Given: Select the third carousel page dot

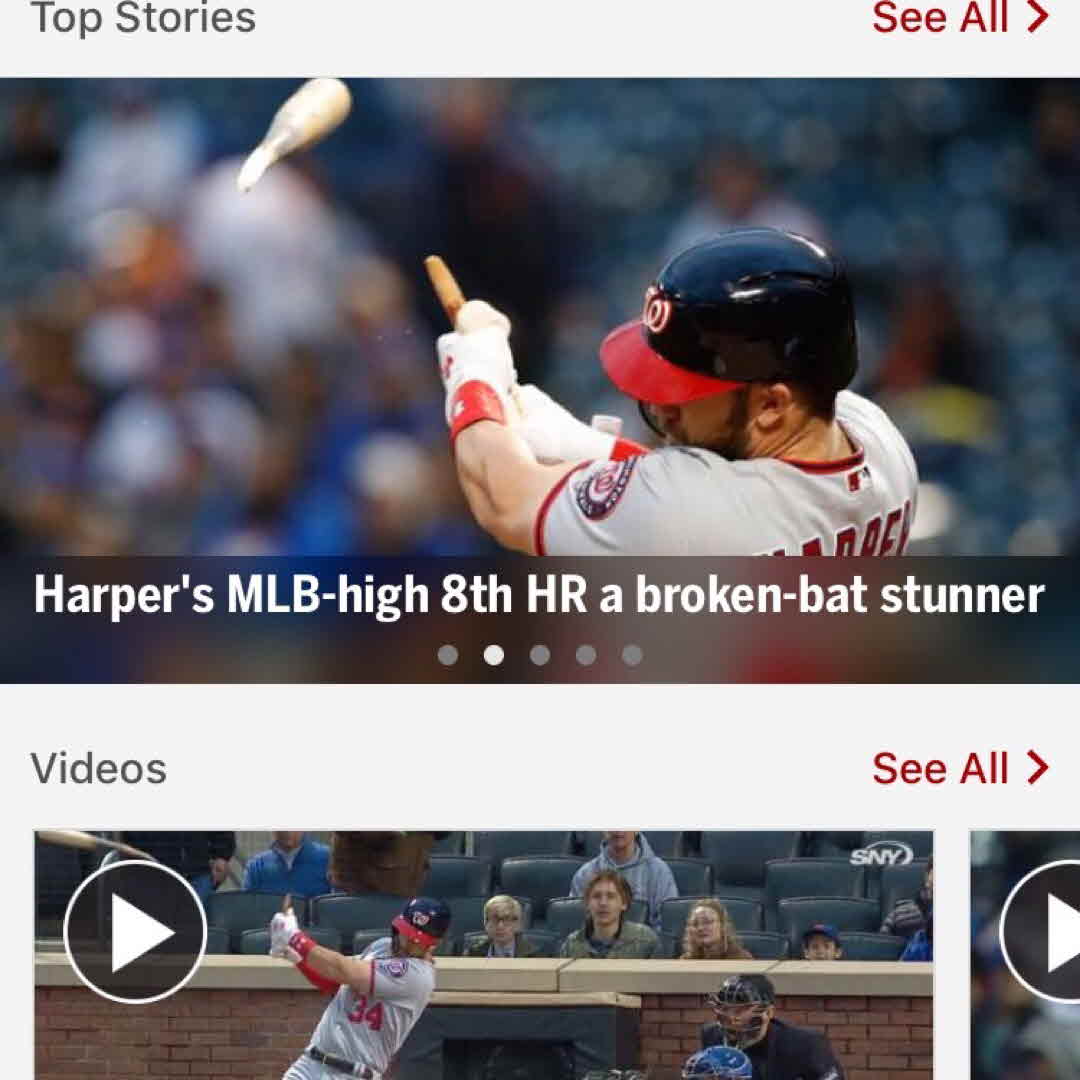Looking at the screenshot, I should pos(540,655).
